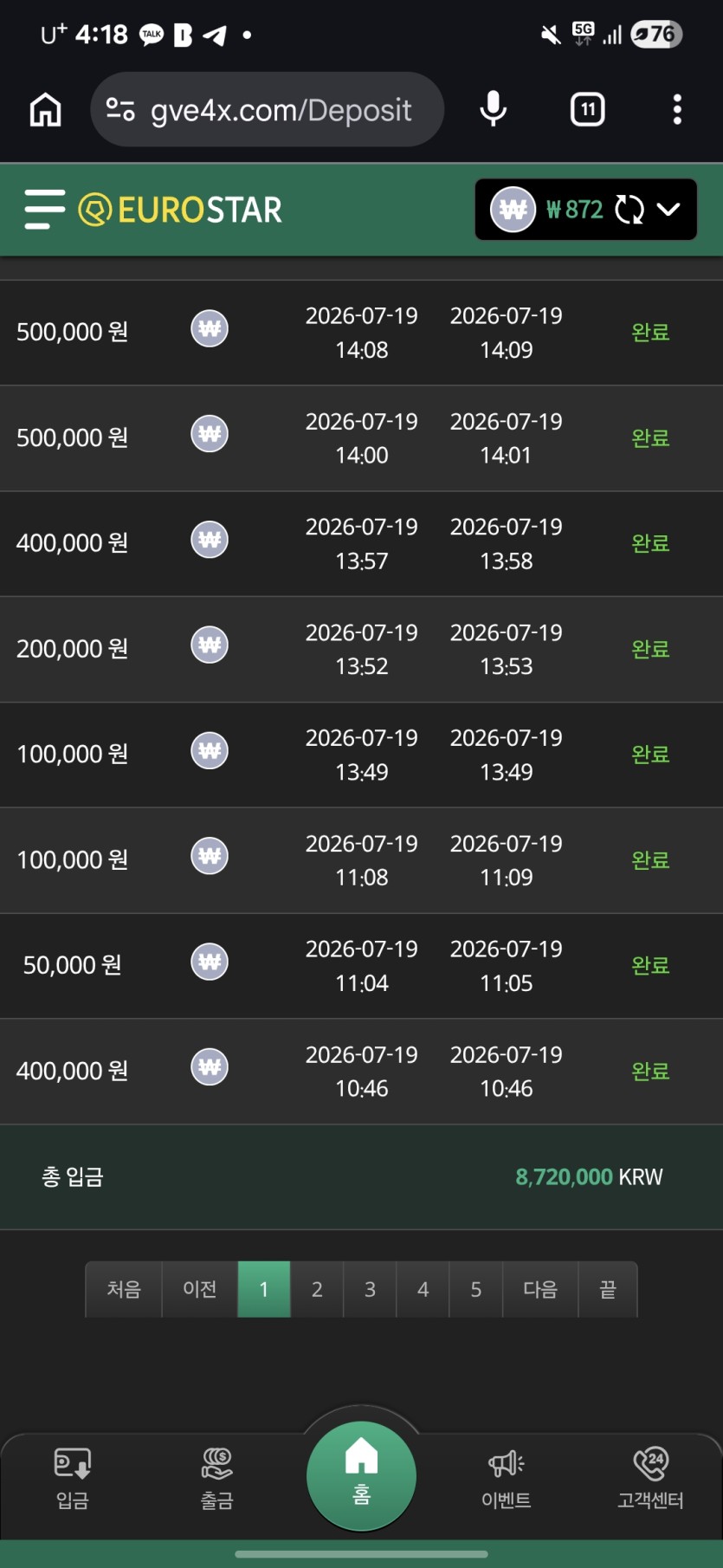
Task: Open the tab switcher showing 11 tabs
Action: point(588,109)
